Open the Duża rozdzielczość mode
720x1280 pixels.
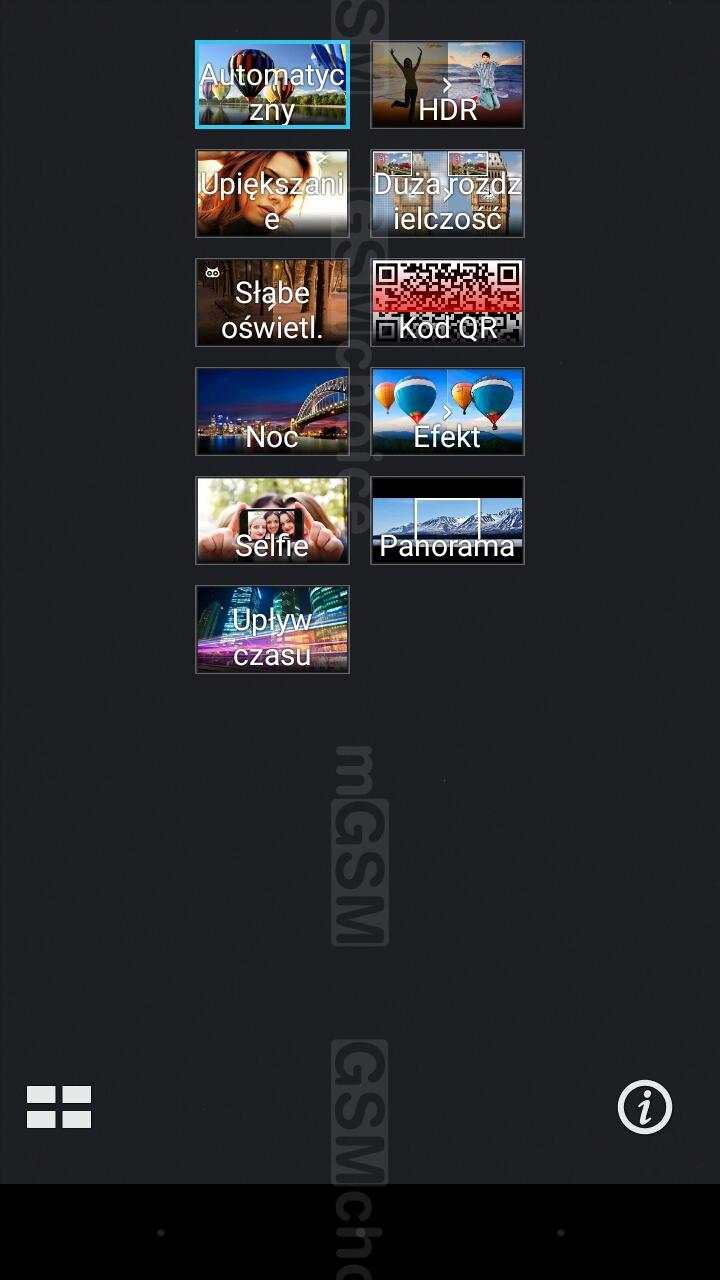point(447,193)
